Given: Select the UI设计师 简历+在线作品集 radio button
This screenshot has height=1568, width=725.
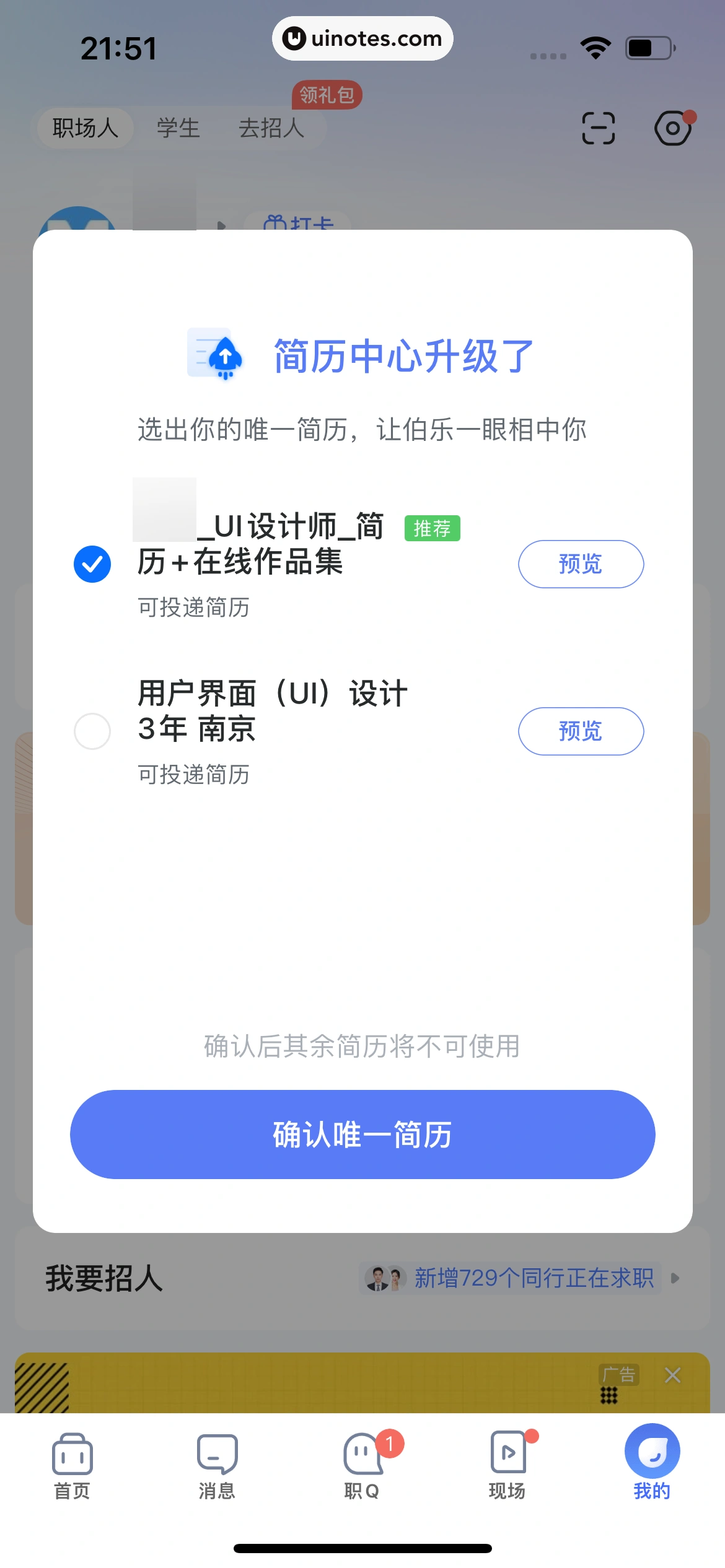Looking at the screenshot, I should [x=92, y=564].
